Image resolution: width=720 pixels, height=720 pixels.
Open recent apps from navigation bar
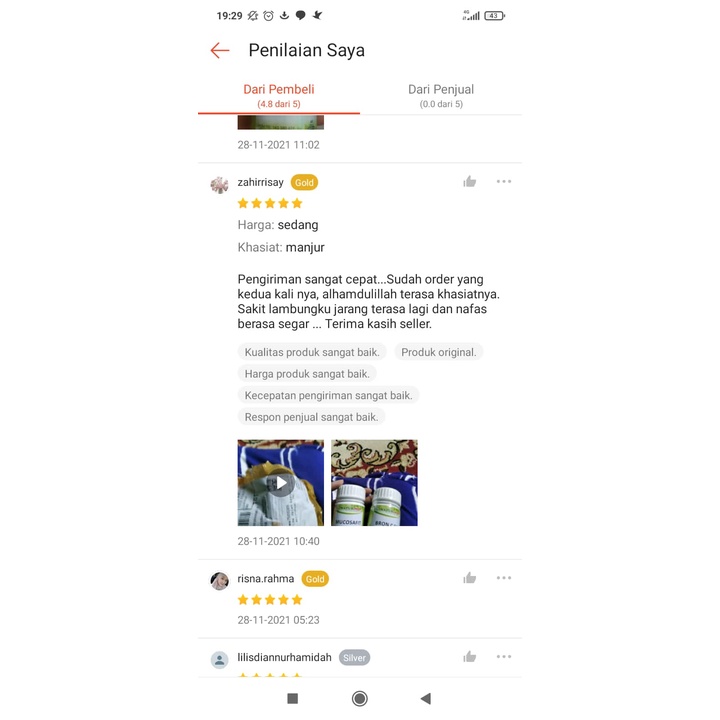(293, 699)
